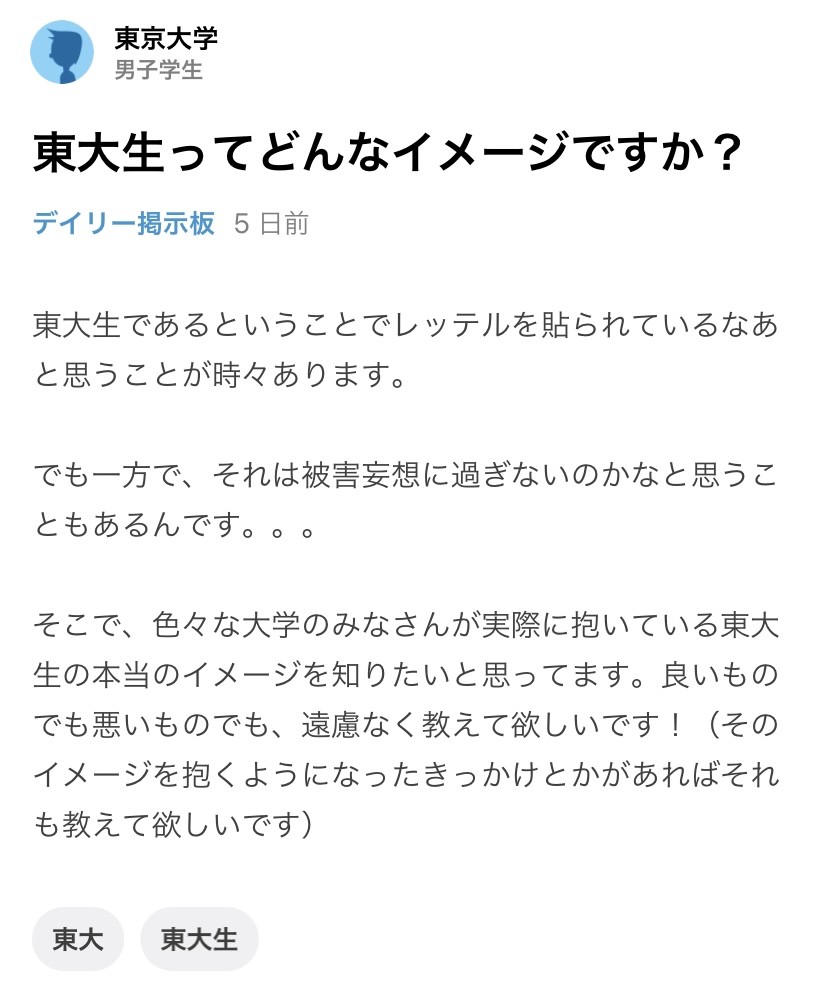Open the 東京大学 poster's avatar
The width and height of the screenshot is (828, 993).
tap(62, 53)
